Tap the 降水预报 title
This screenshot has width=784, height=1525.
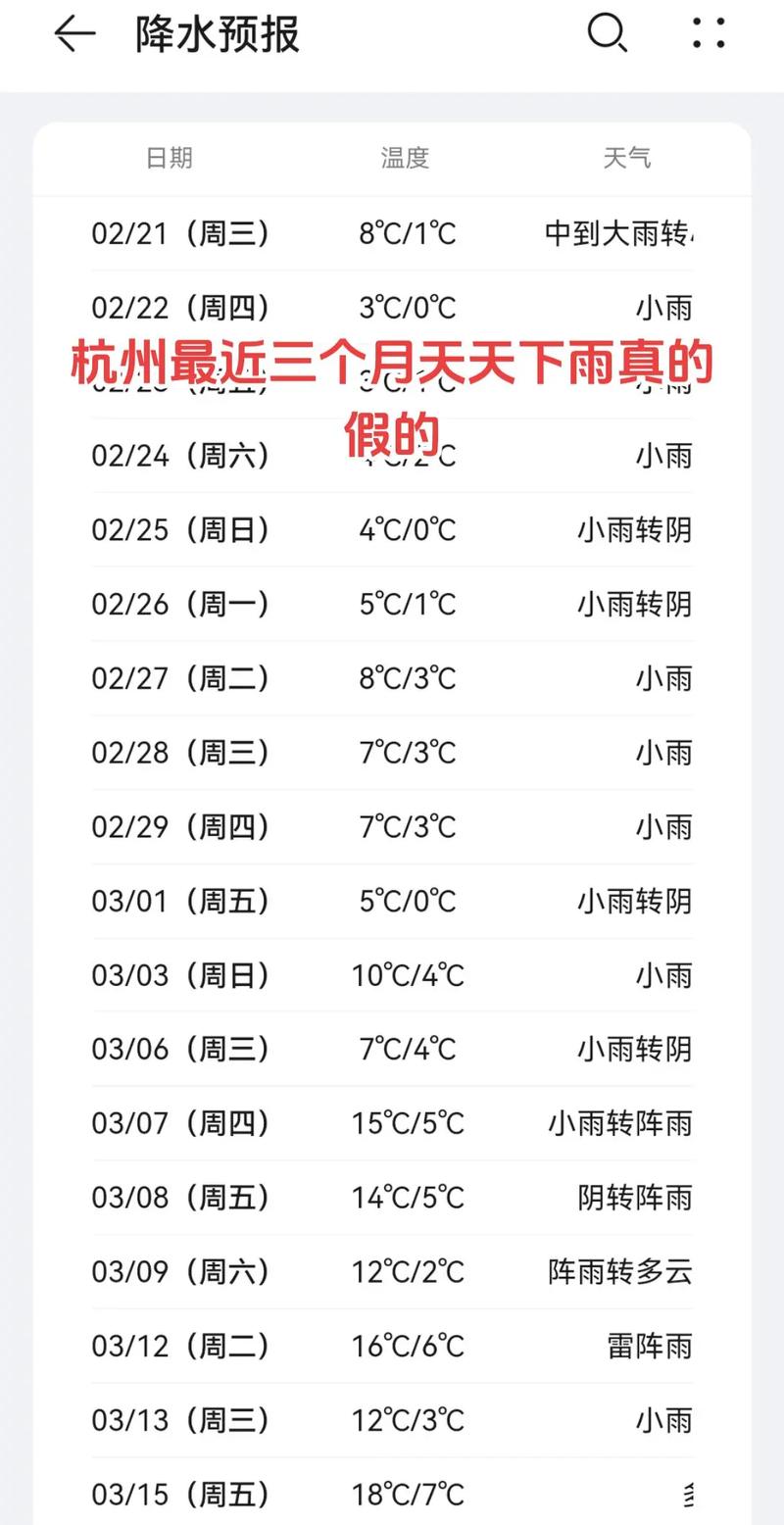[x=215, y=33]
